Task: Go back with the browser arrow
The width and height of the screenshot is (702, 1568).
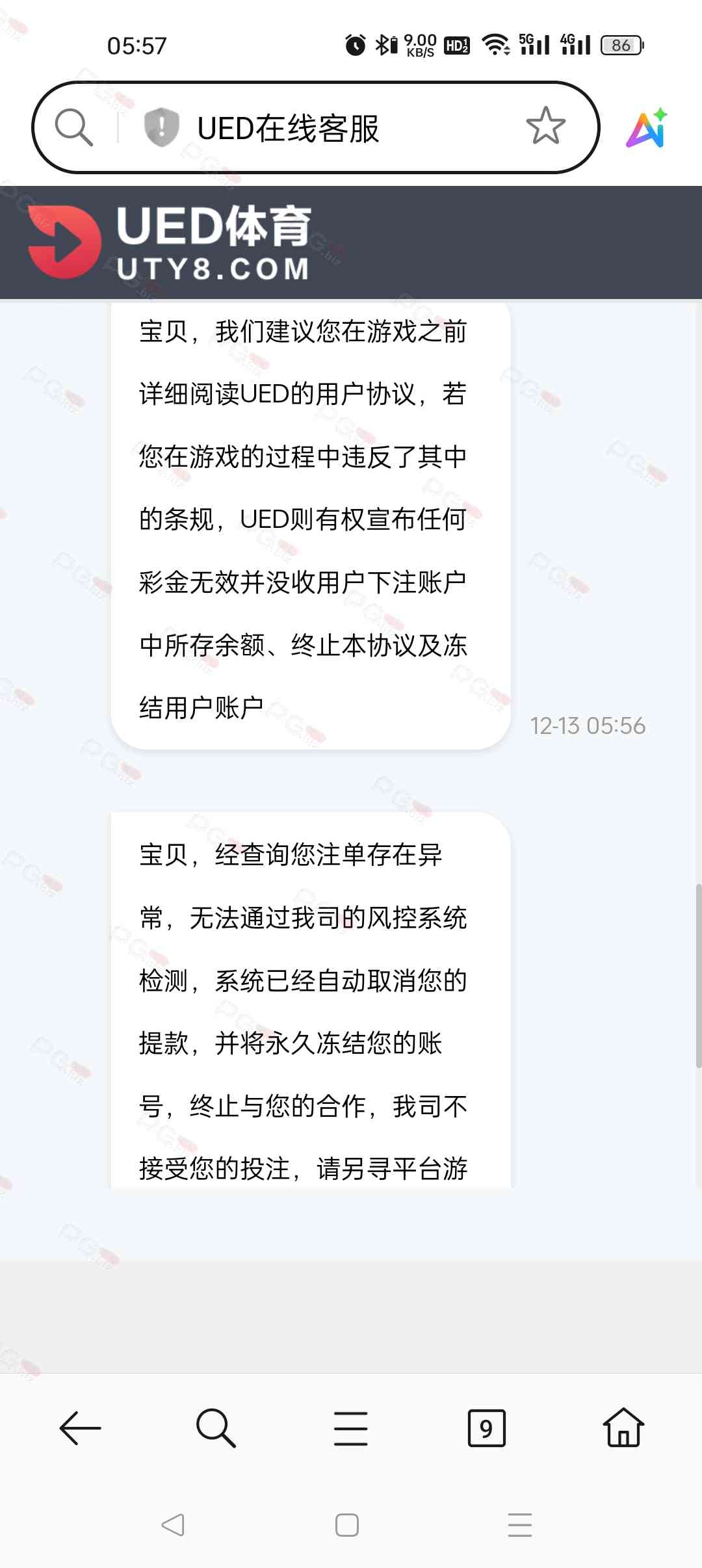Action: point(80,1428)
